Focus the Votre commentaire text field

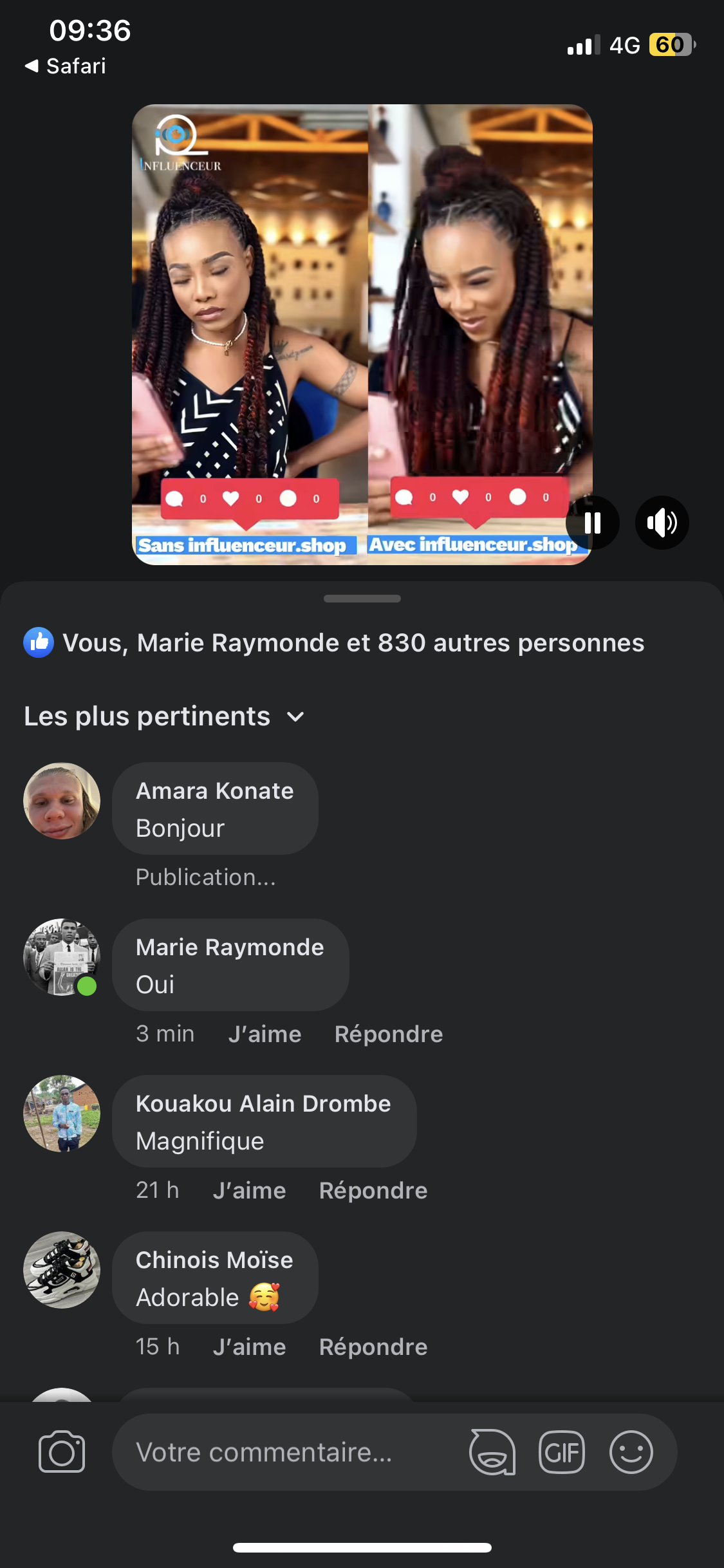click(x=283, y=1452)
